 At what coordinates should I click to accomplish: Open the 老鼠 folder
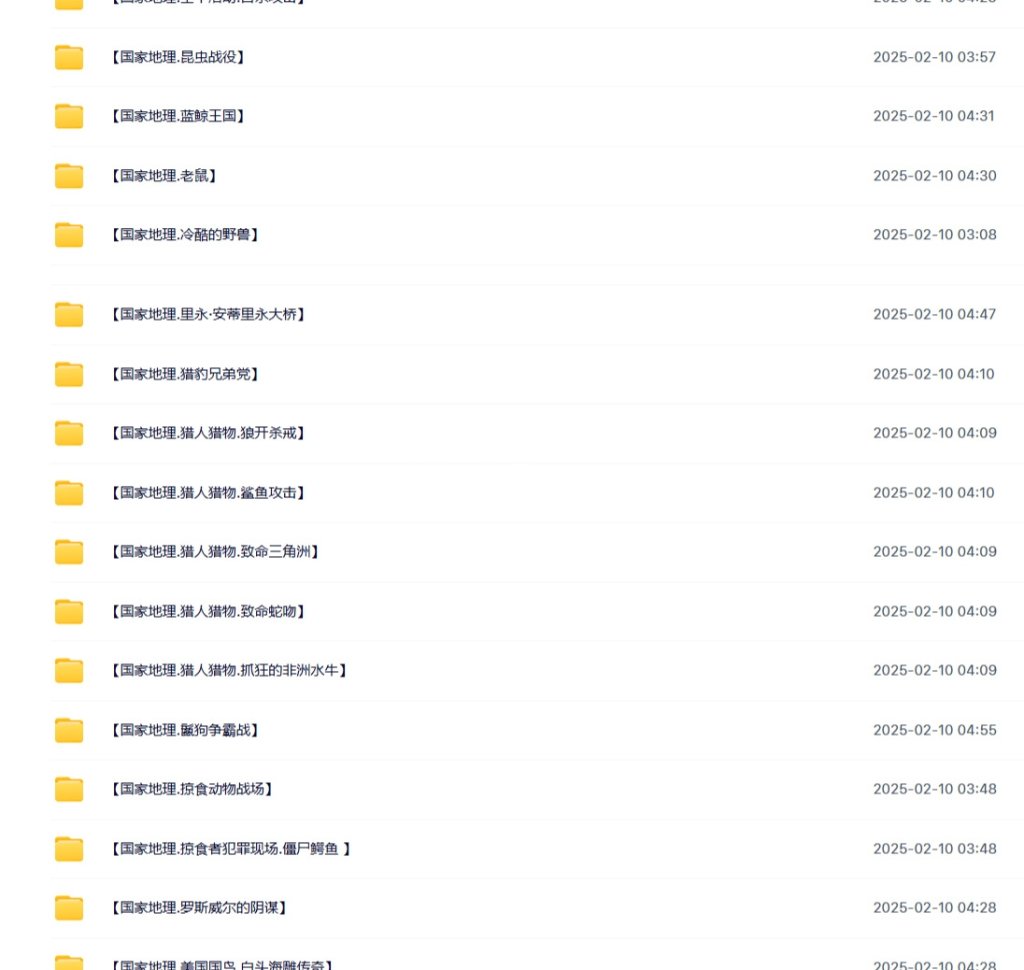click(x=163, y=176)
